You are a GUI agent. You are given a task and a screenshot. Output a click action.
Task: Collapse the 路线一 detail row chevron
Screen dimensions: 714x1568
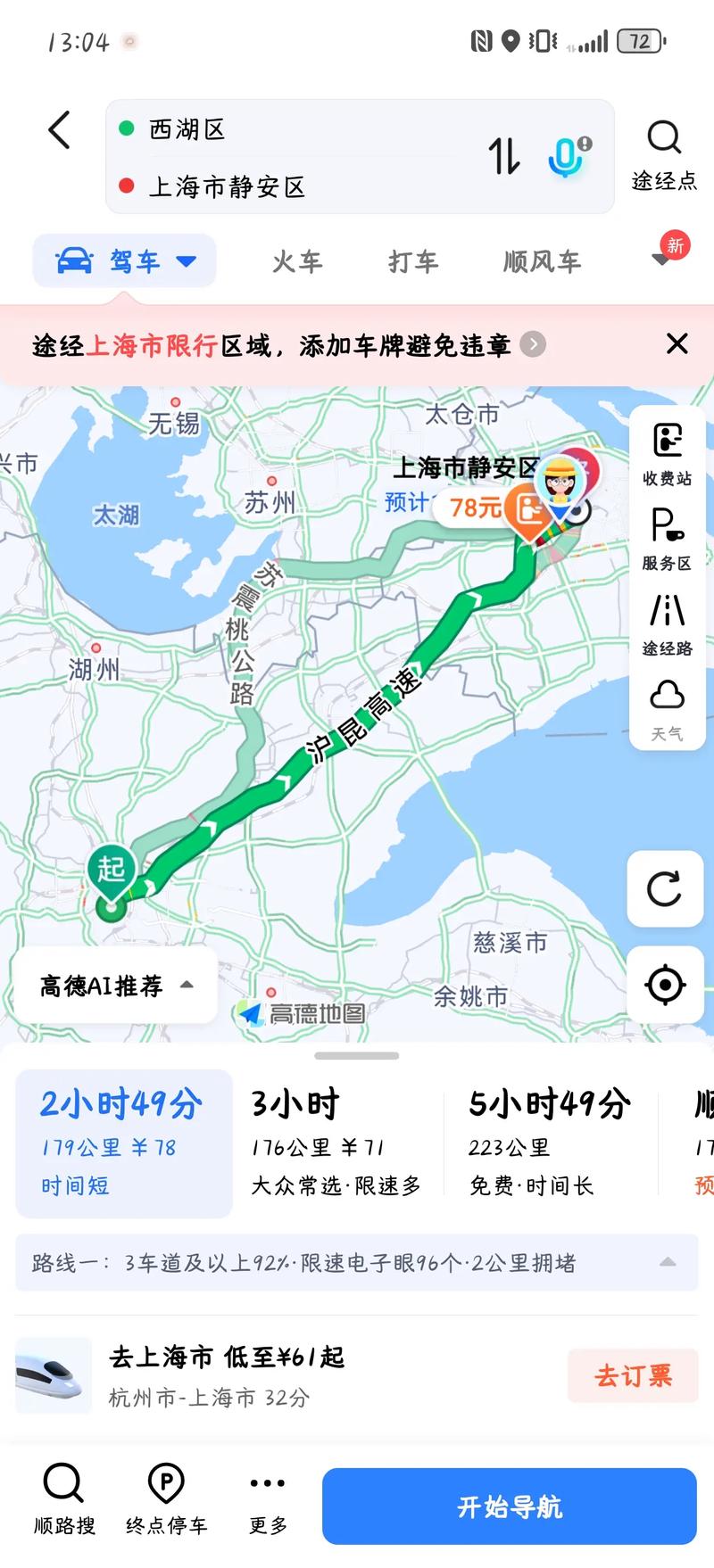click(x=668, y=1262)
